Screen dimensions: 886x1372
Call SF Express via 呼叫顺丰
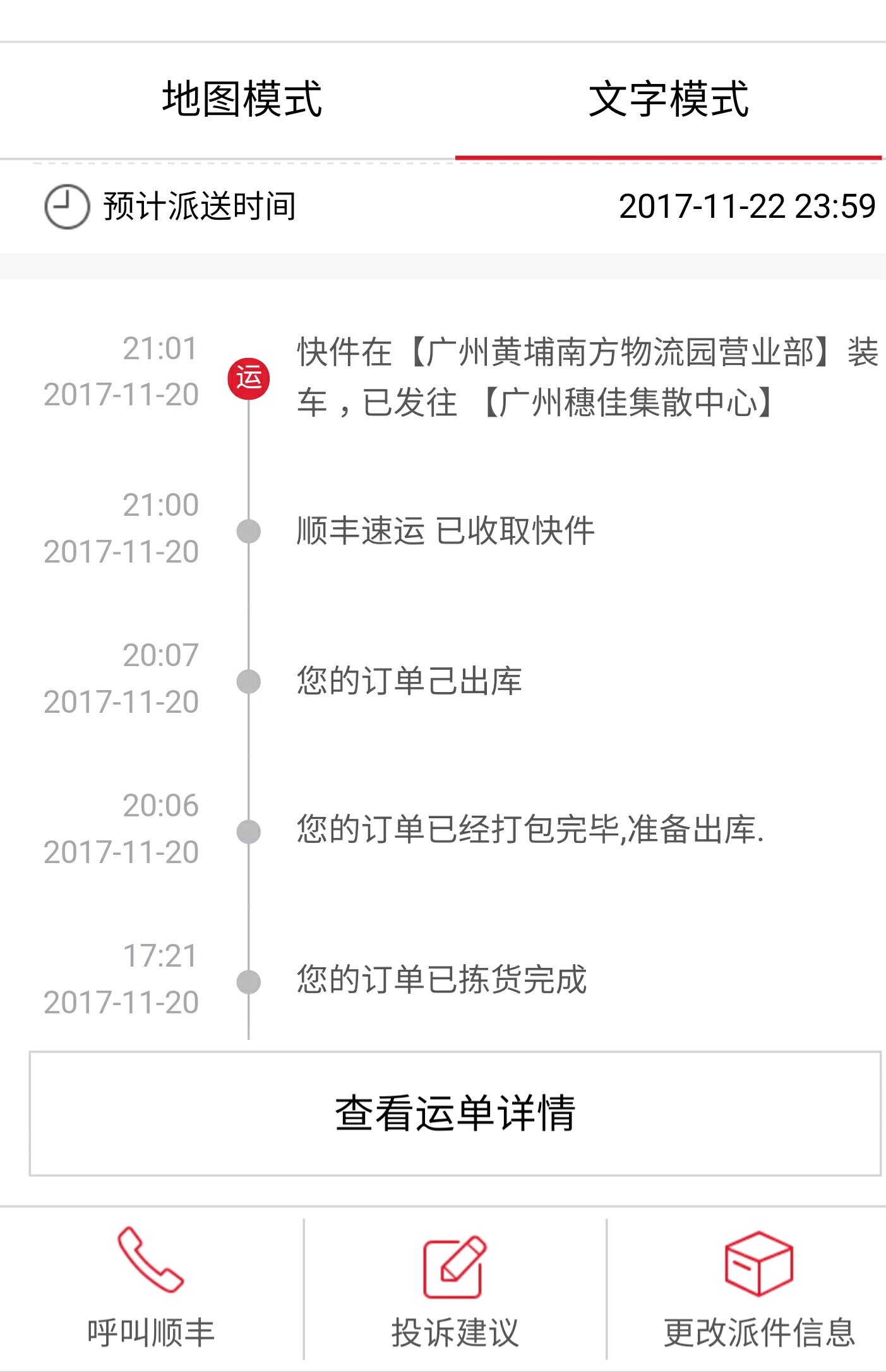click(x=151, y=1288)
